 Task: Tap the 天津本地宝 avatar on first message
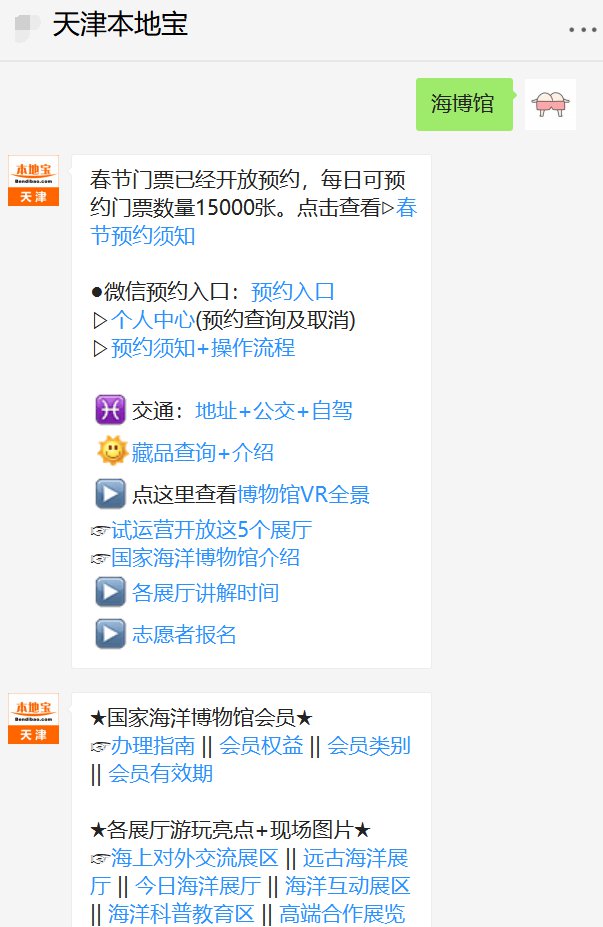coord(33,181)
